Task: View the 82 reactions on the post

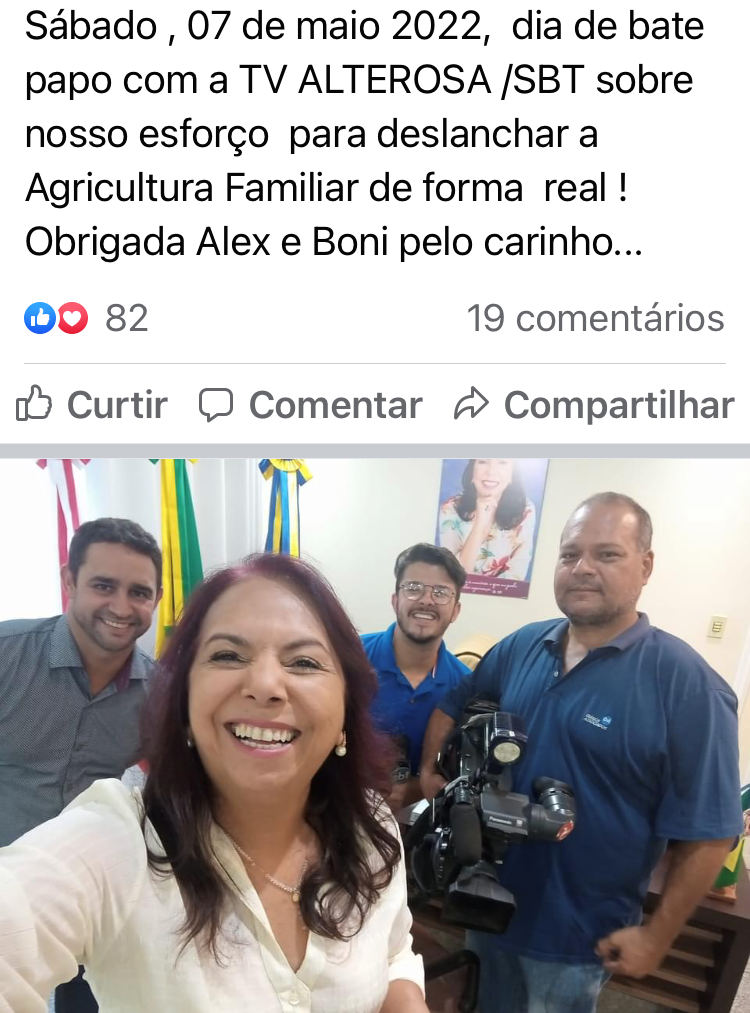Action: (x=87, y=318)
